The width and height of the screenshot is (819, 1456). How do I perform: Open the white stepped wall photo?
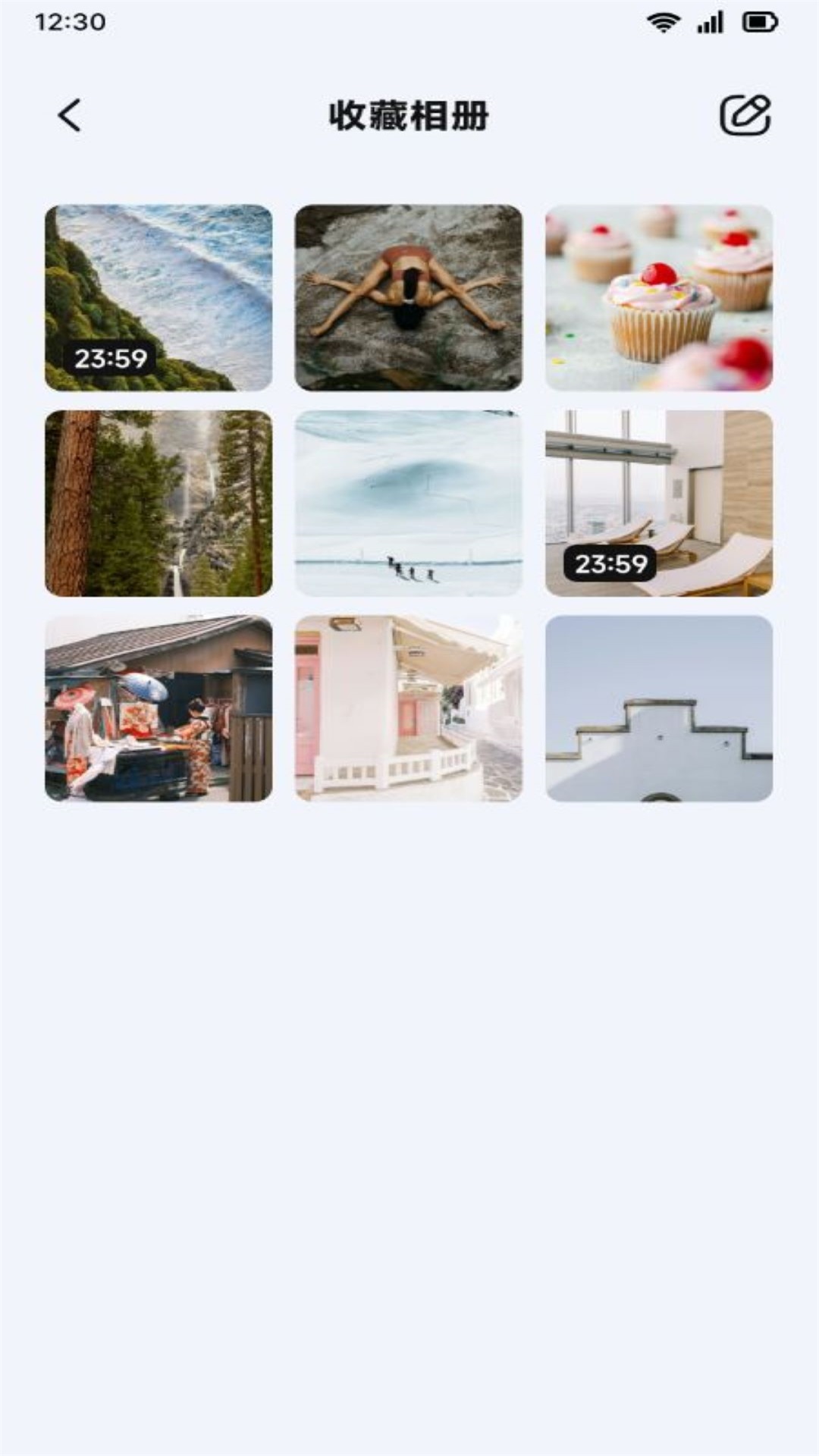pyautogui.click(x=659, y=708)
